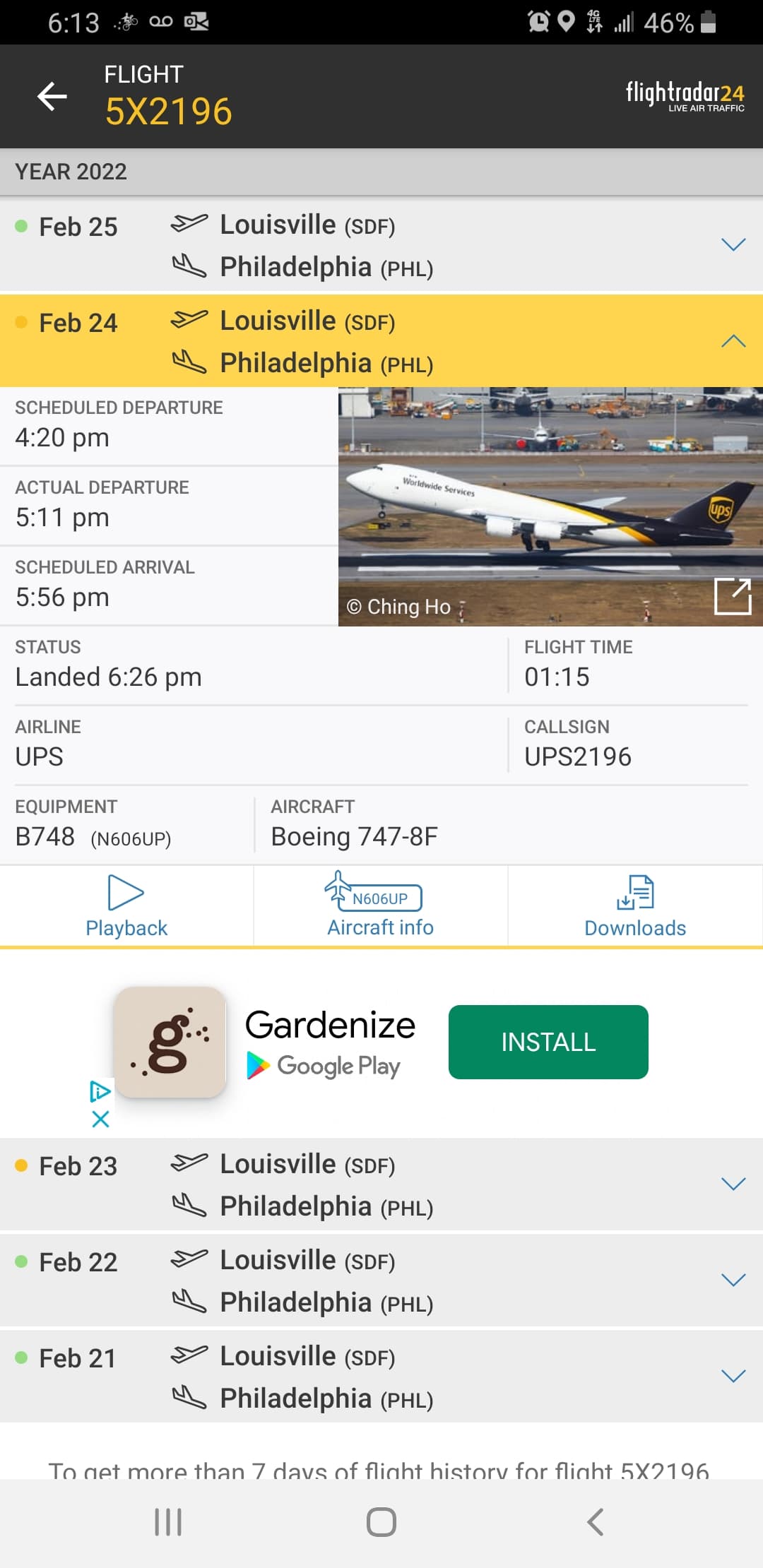Go back from flight 5X2196
The width and height of the screenshot is (763, 1568).
[x=52, y=96]
